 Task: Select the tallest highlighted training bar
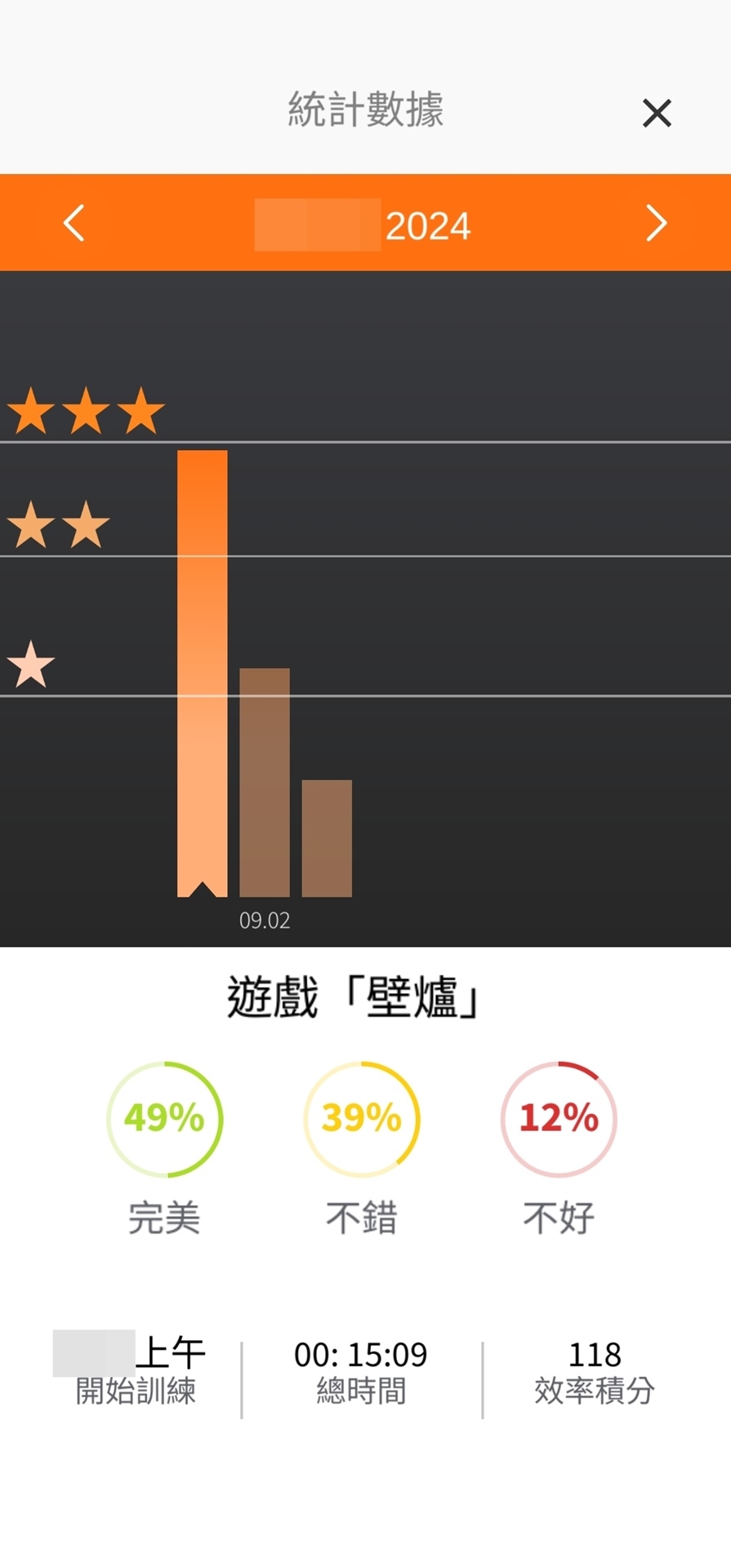[x=203, y=674]
